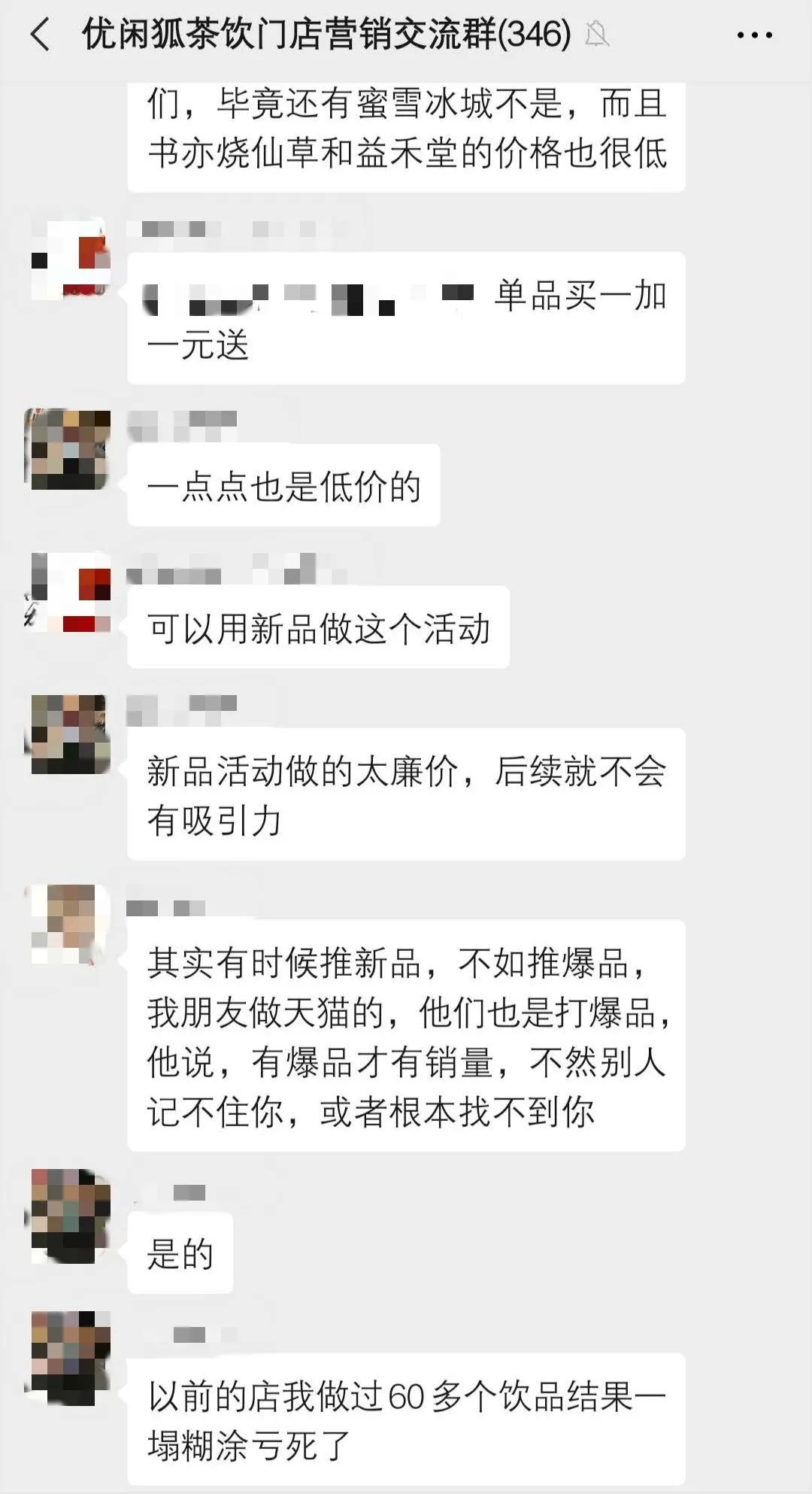Go back from the group chat
812x1494 pixels.
tap(41, 35)
